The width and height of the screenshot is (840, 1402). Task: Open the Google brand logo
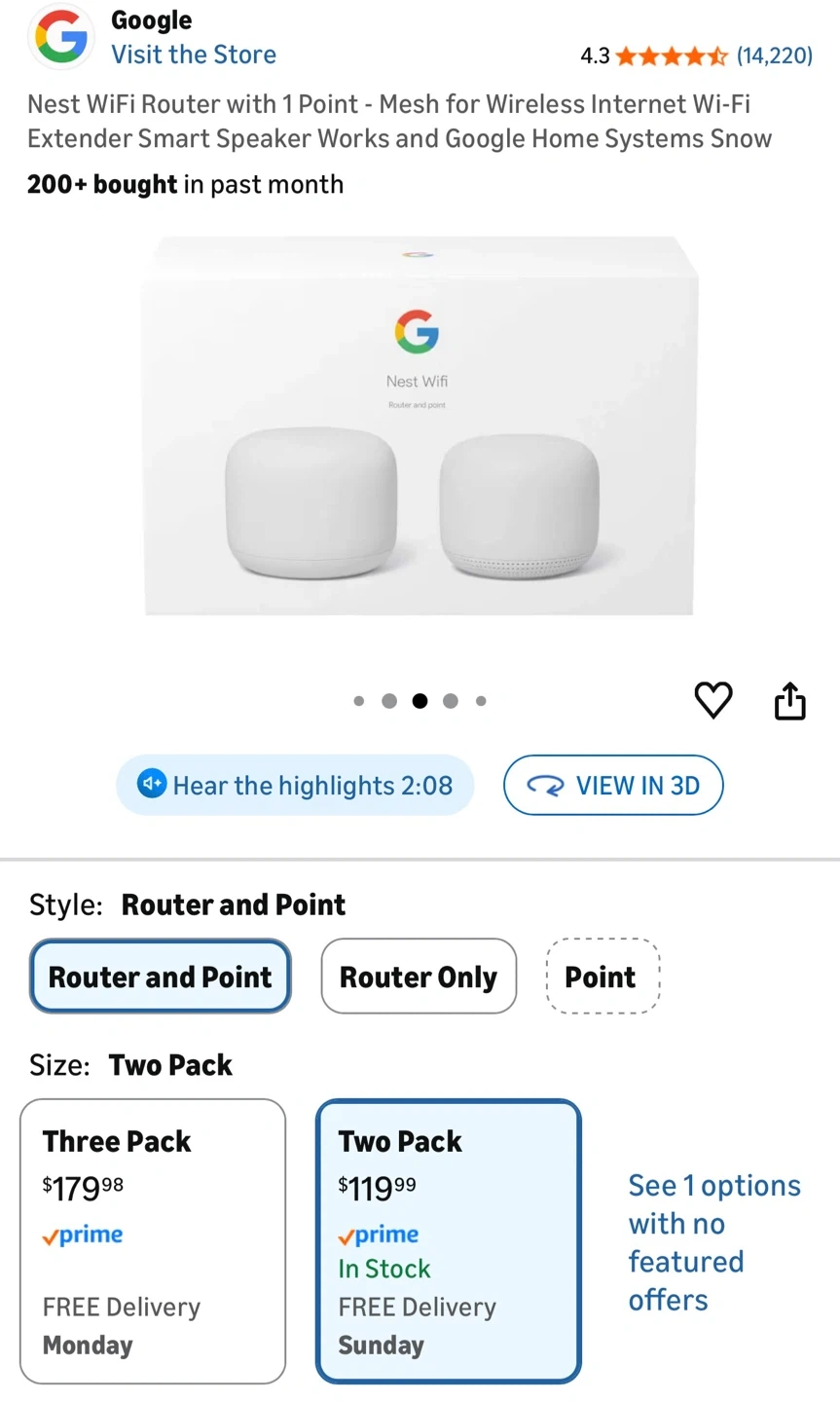tap(60, 37)
